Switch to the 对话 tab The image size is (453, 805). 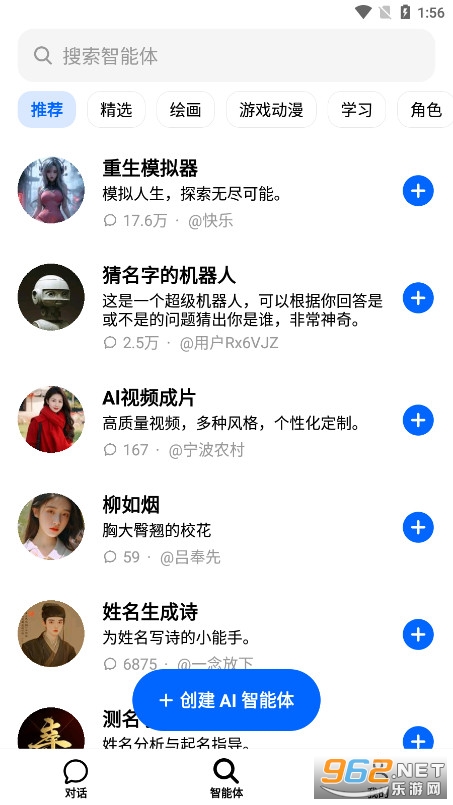76,778
